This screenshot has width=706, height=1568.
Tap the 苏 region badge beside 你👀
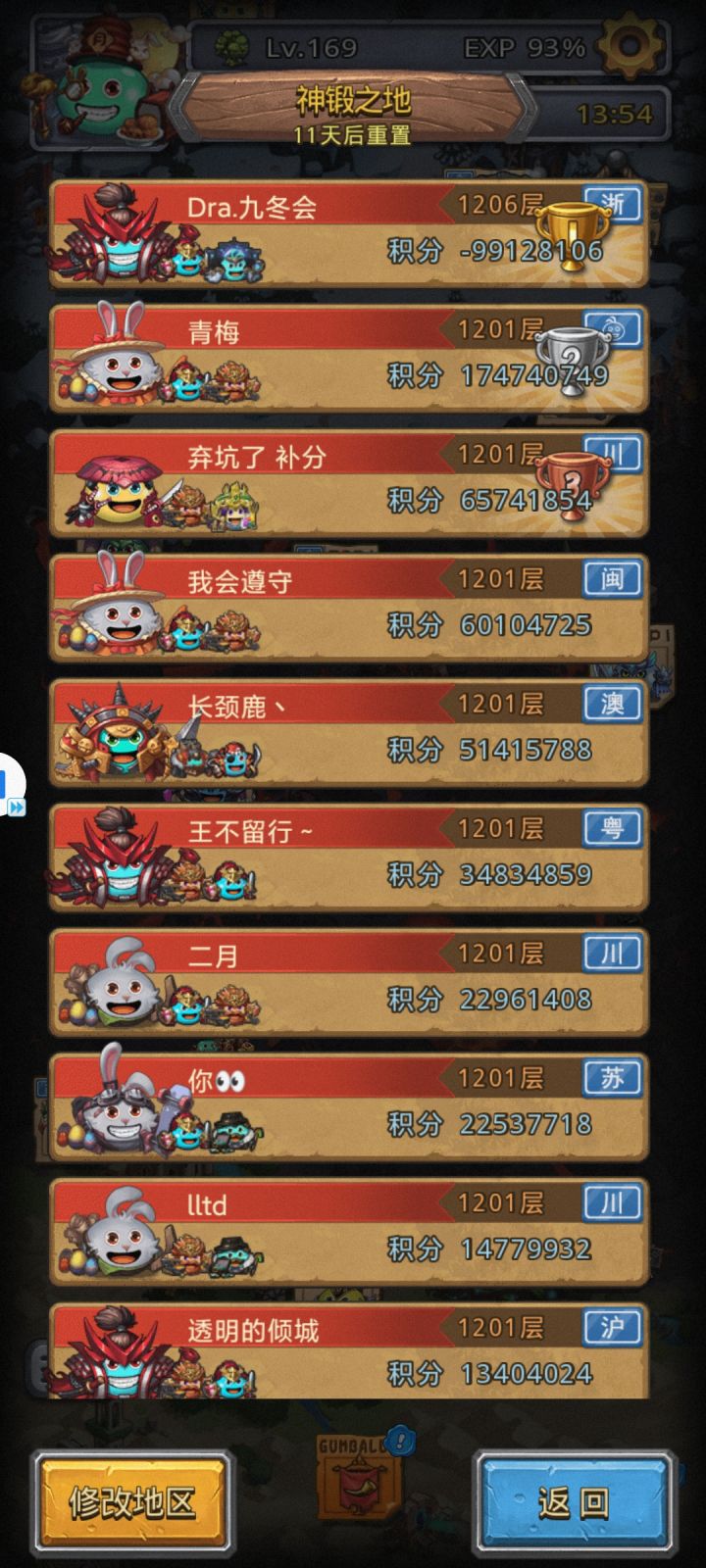(x=613, y=1077)
